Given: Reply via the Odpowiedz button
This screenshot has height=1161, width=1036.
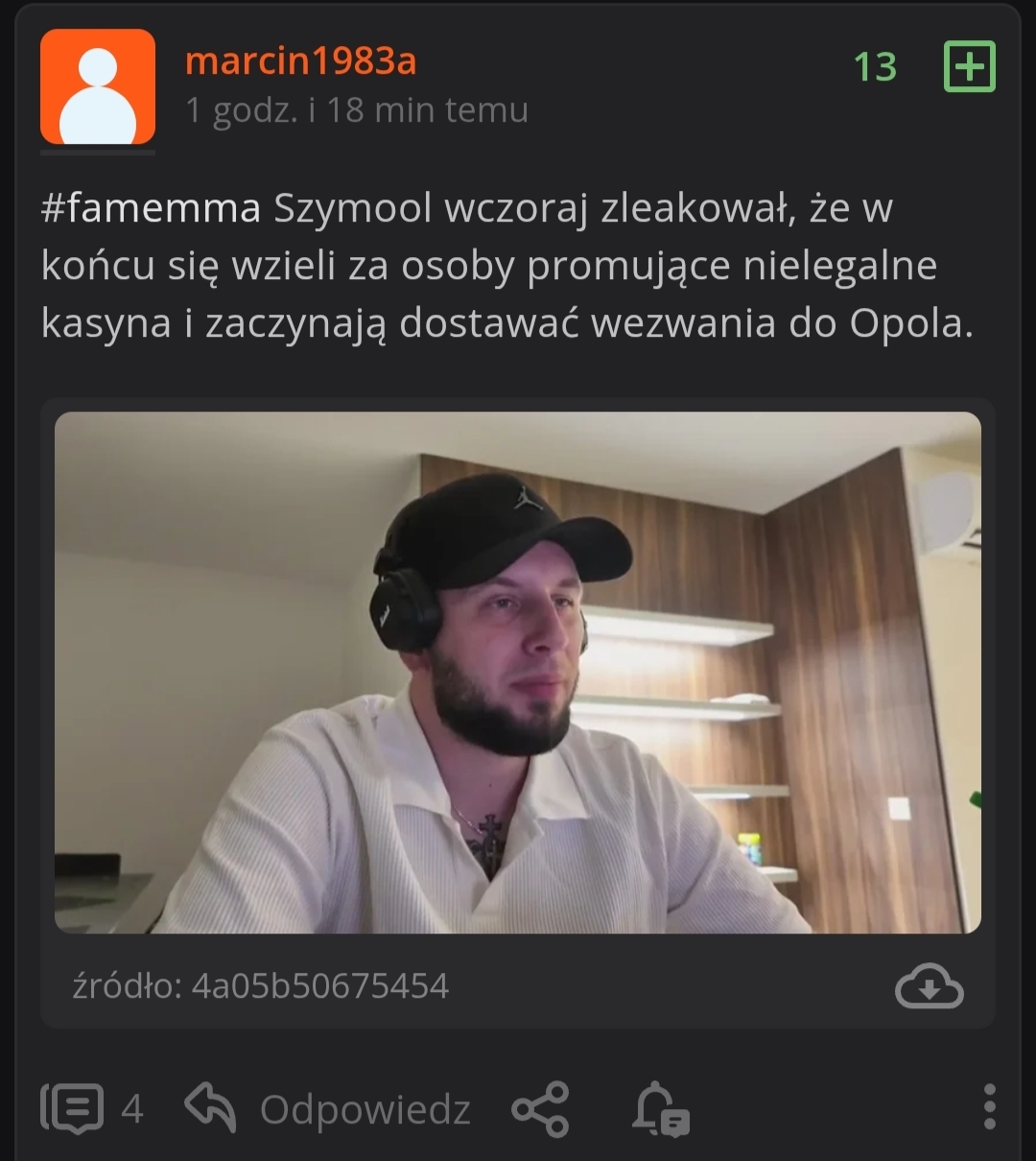Looking at the screenshot, I should click(x=328, y=1108).
